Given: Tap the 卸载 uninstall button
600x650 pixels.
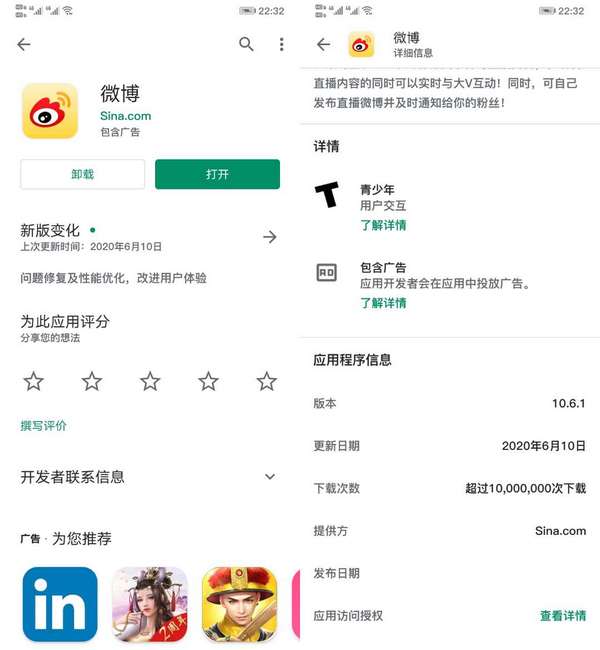Looking at the screenshot, I should coord(82,174).
